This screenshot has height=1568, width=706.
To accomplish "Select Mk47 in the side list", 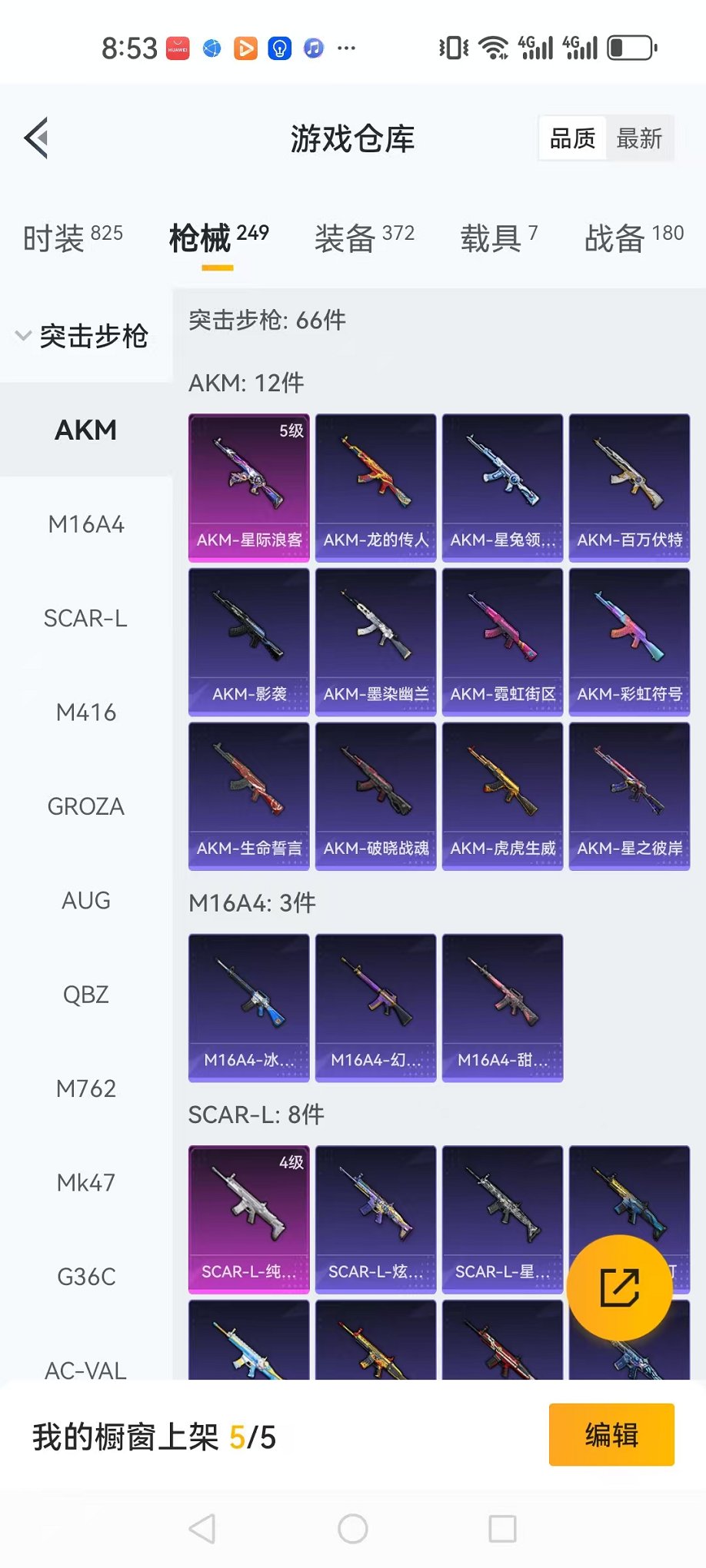I will [x=86, y=1182].
